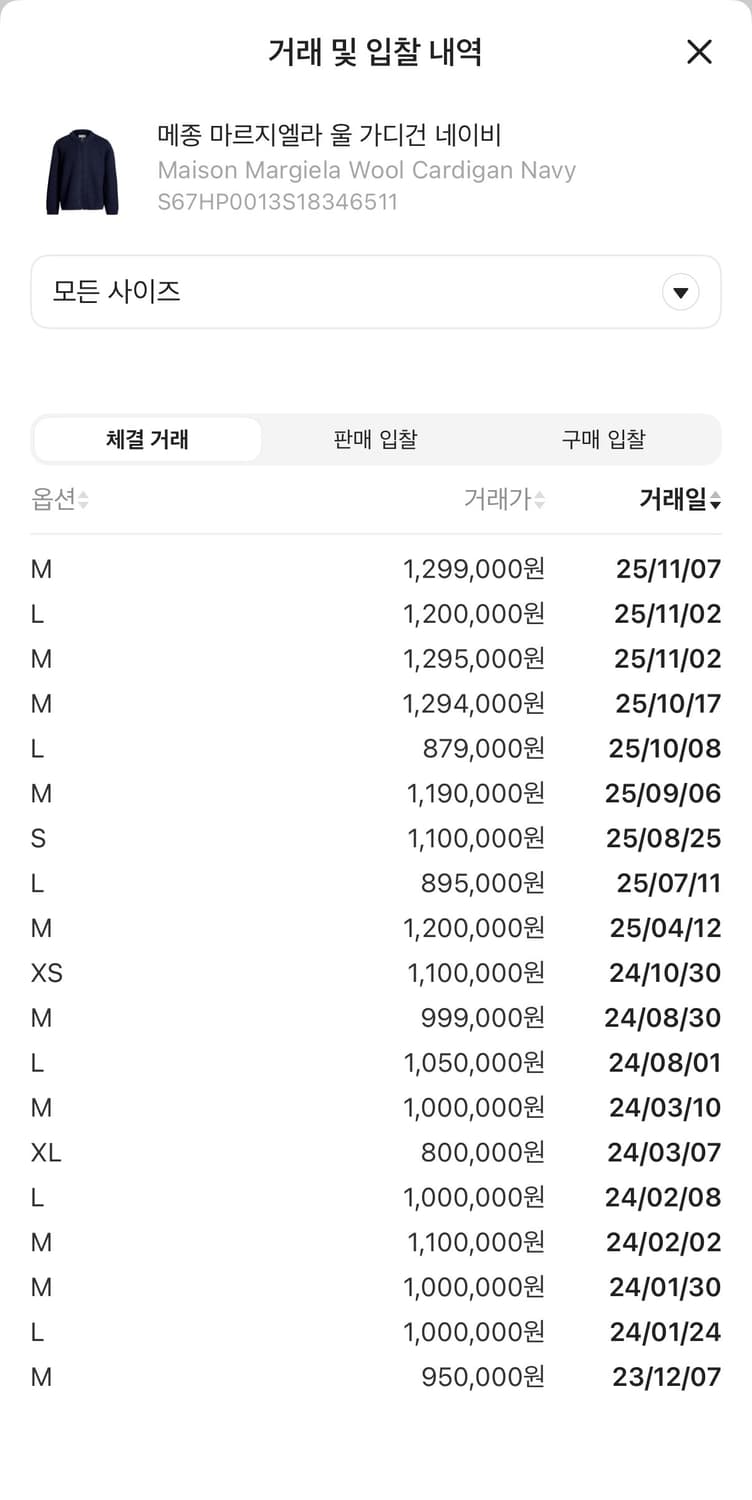Select the style code S67HP0013S18346511
Screen dimensions: 752x1500
coord(297,201)
